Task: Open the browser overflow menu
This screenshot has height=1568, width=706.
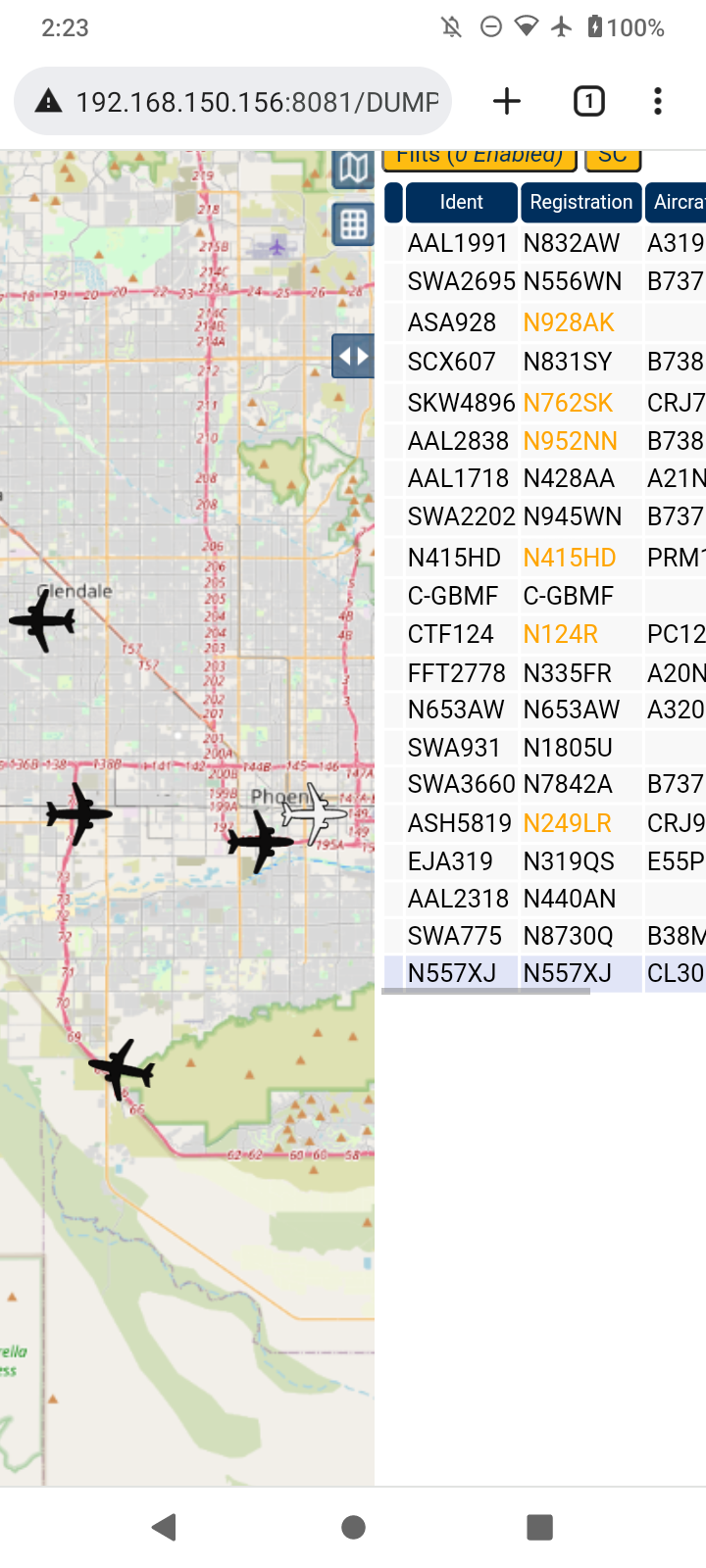Action: [658, 101]
